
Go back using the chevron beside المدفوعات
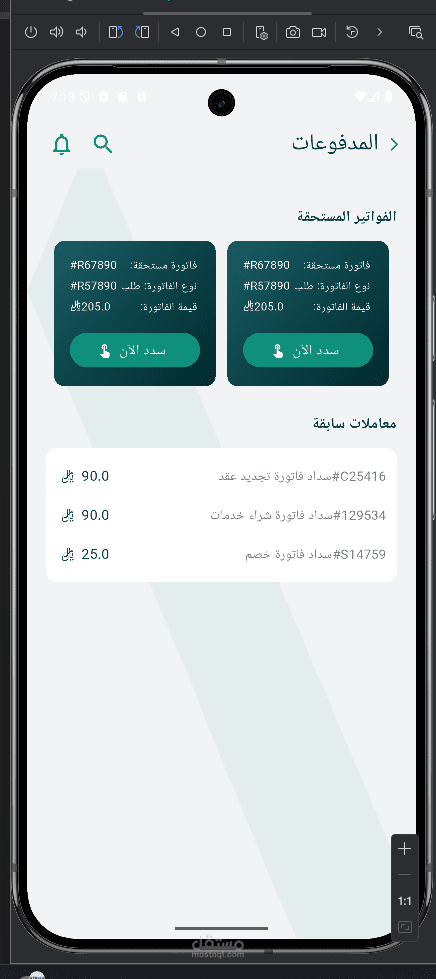coord(394,144)
